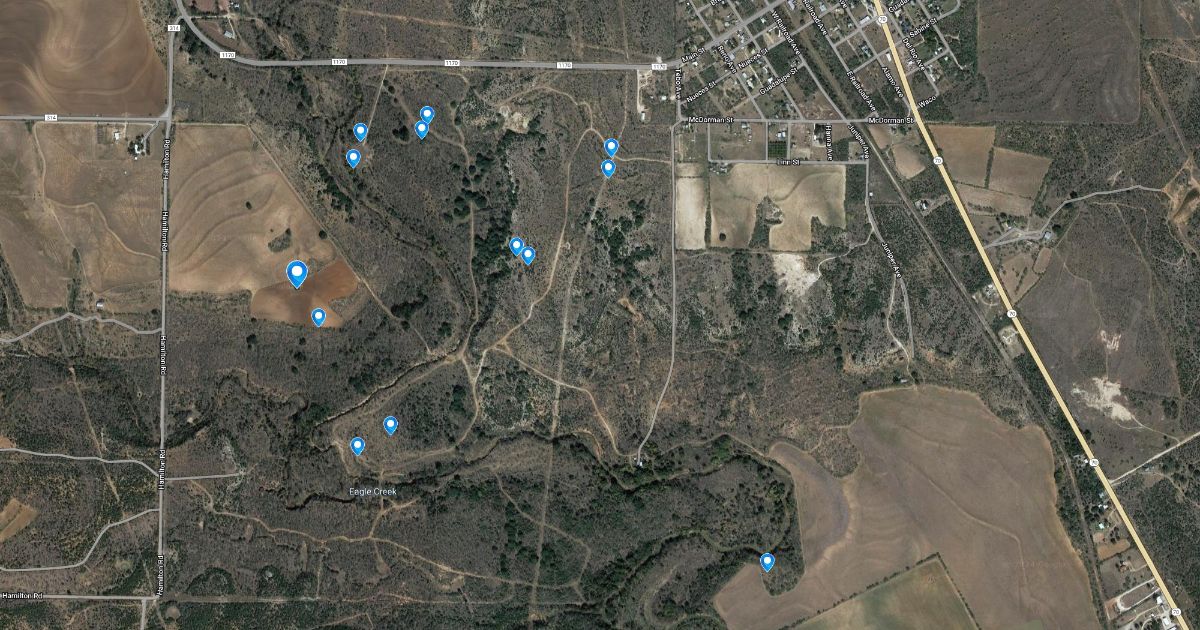Screen dimensions: 1200x630
Task: Open the lone pin beside the southeast crop field
Action: [767, 561]
